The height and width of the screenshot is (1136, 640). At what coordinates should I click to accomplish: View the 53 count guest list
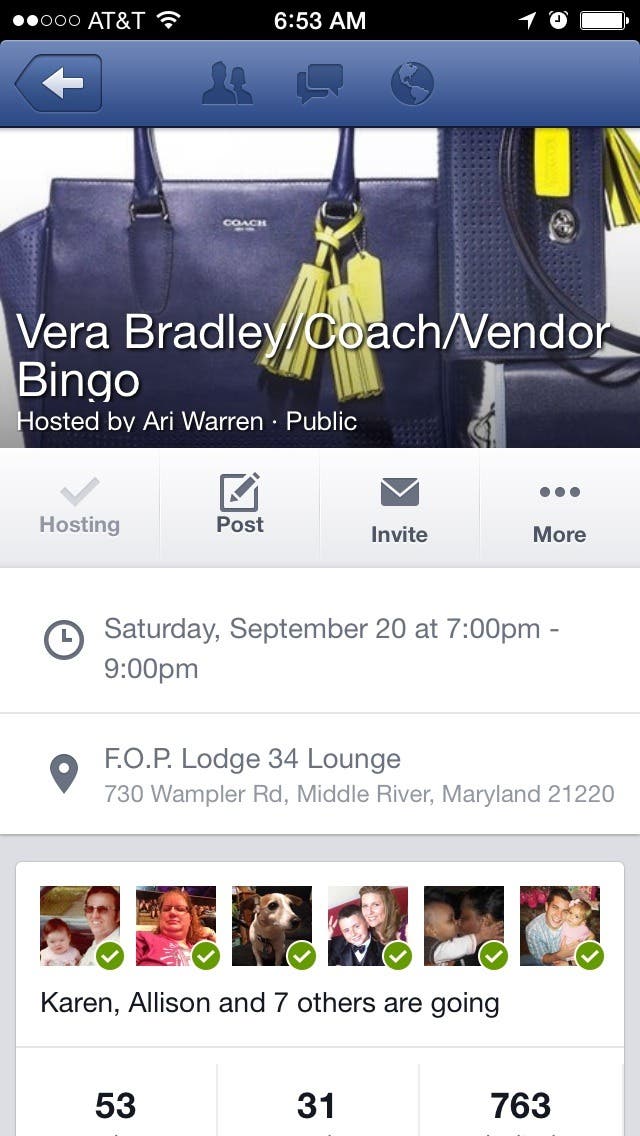tap(116, 1105)
